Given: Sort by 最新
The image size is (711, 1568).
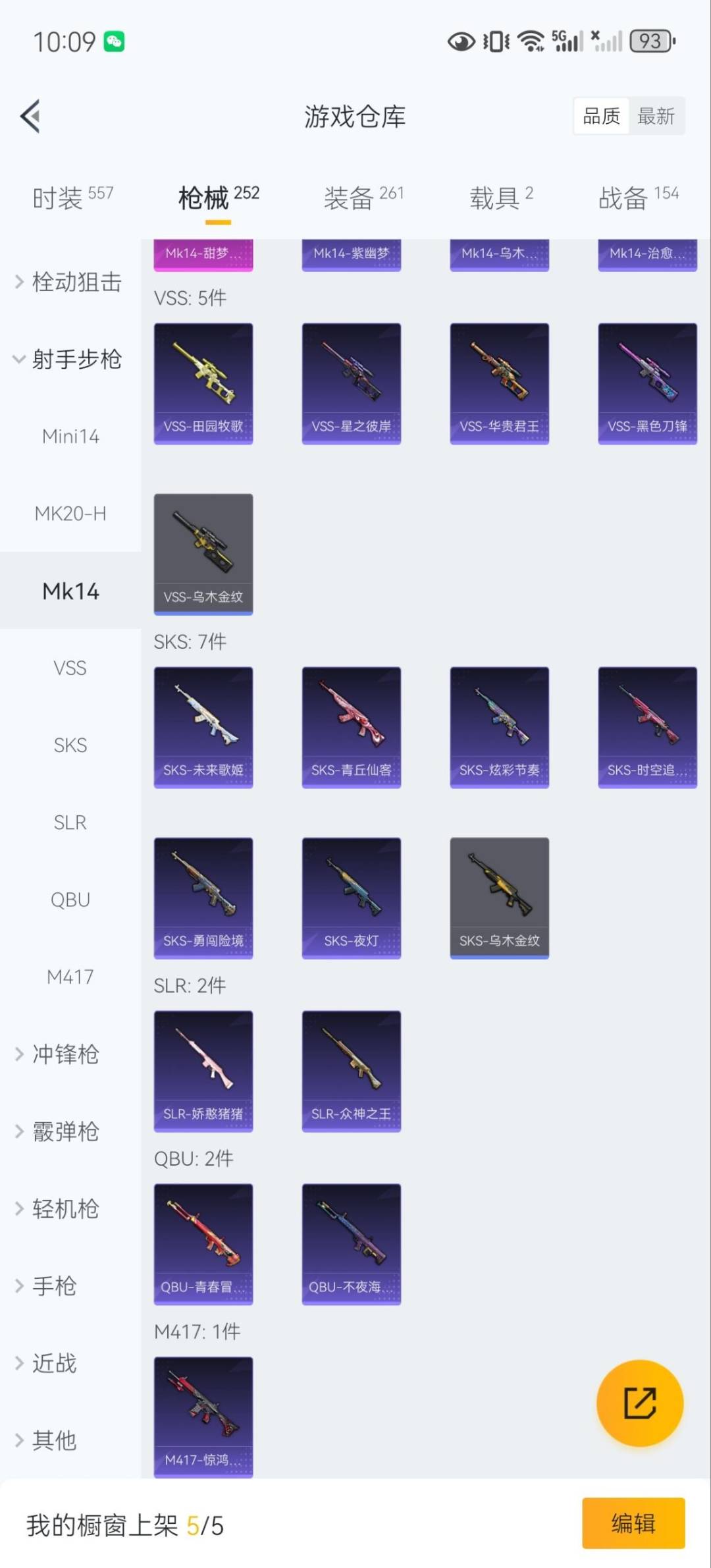Looking at the screenshot, I should point(656,117).
